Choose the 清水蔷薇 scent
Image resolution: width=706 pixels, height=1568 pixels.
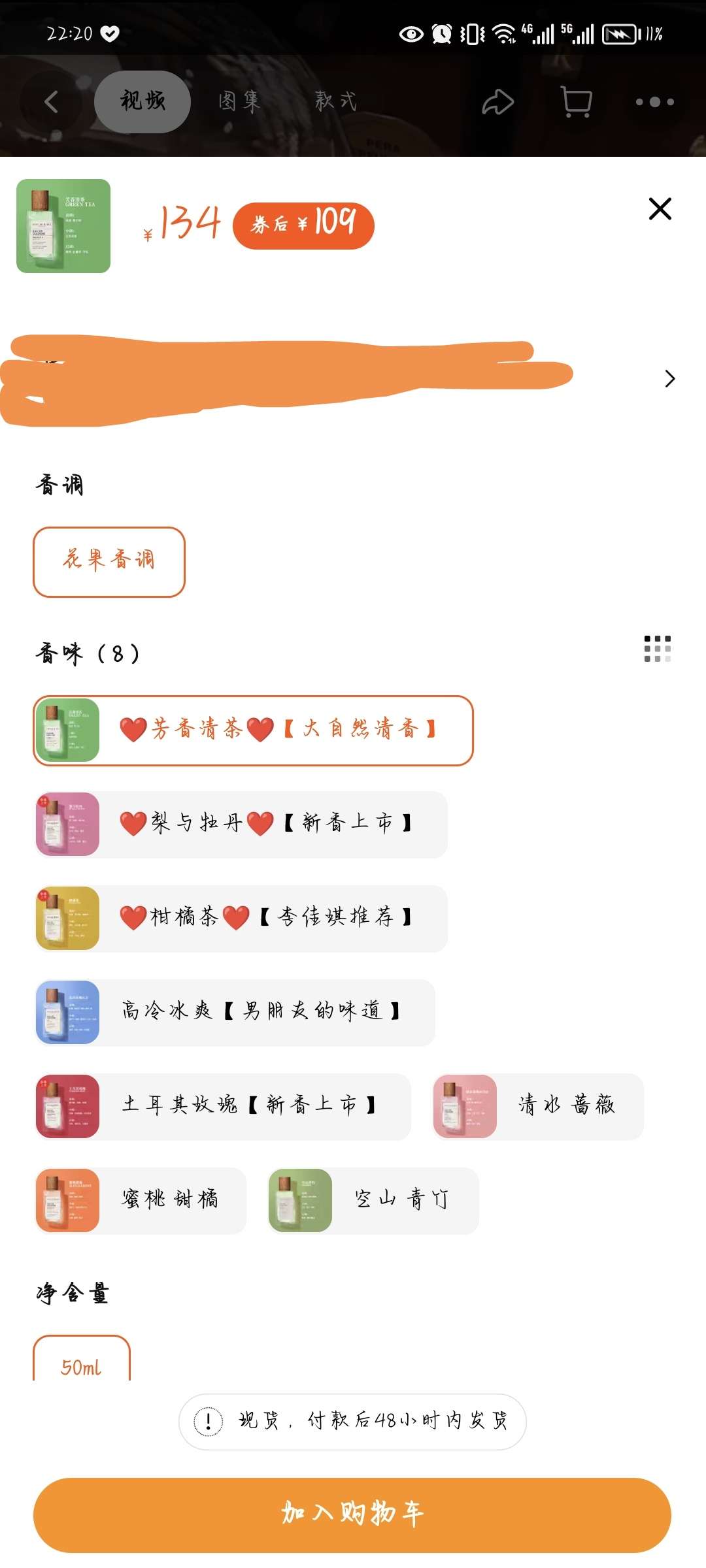538,1106
